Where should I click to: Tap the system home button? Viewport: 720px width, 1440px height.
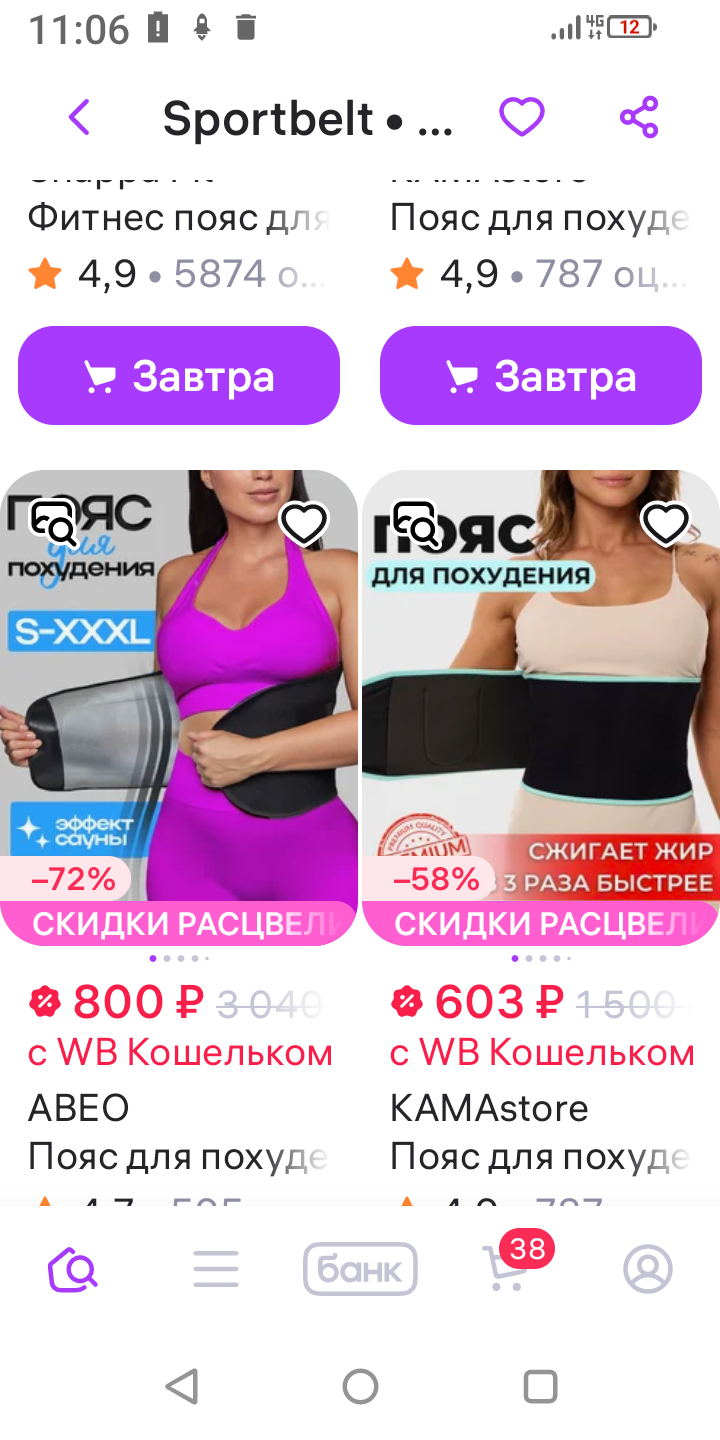(360, 1386)
